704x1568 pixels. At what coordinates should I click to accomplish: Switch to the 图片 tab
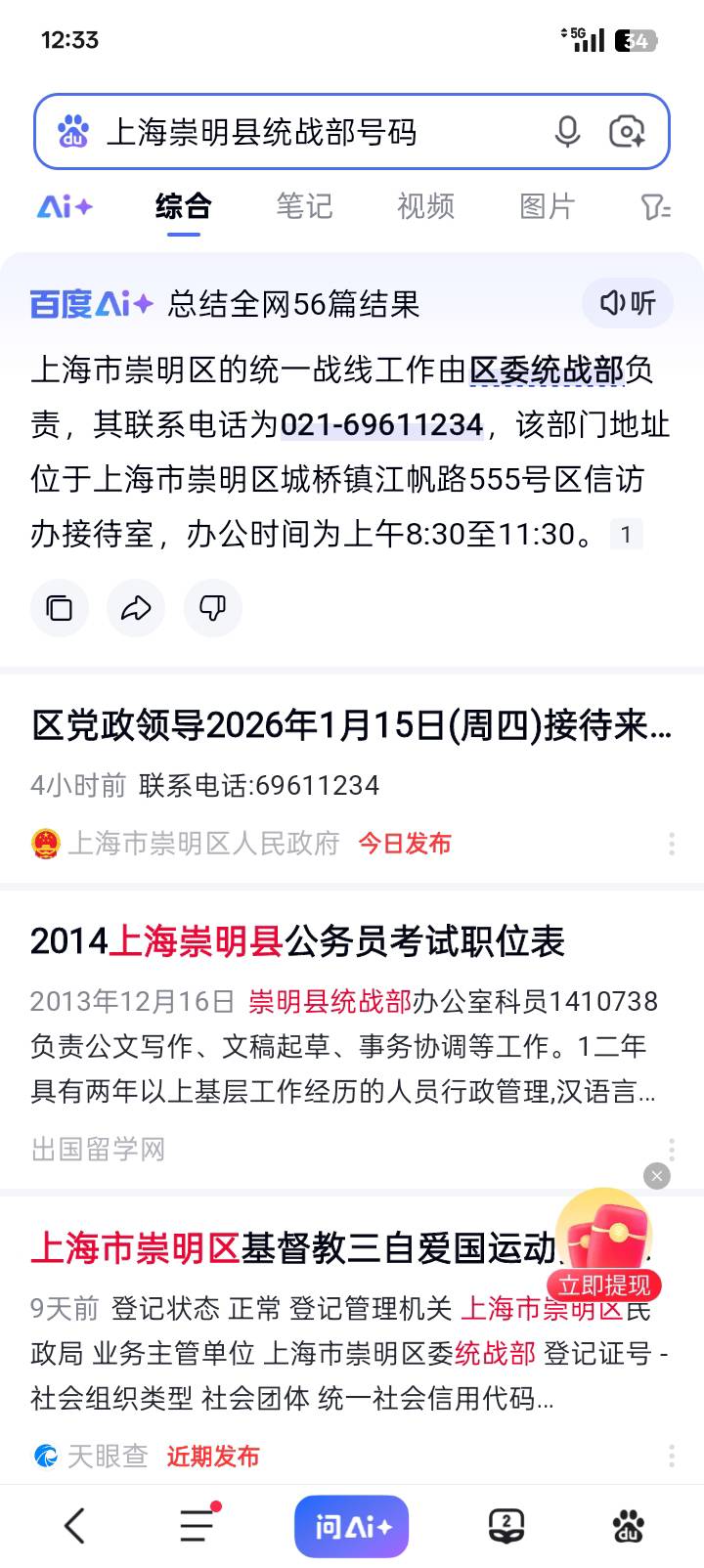pos(547,206)
